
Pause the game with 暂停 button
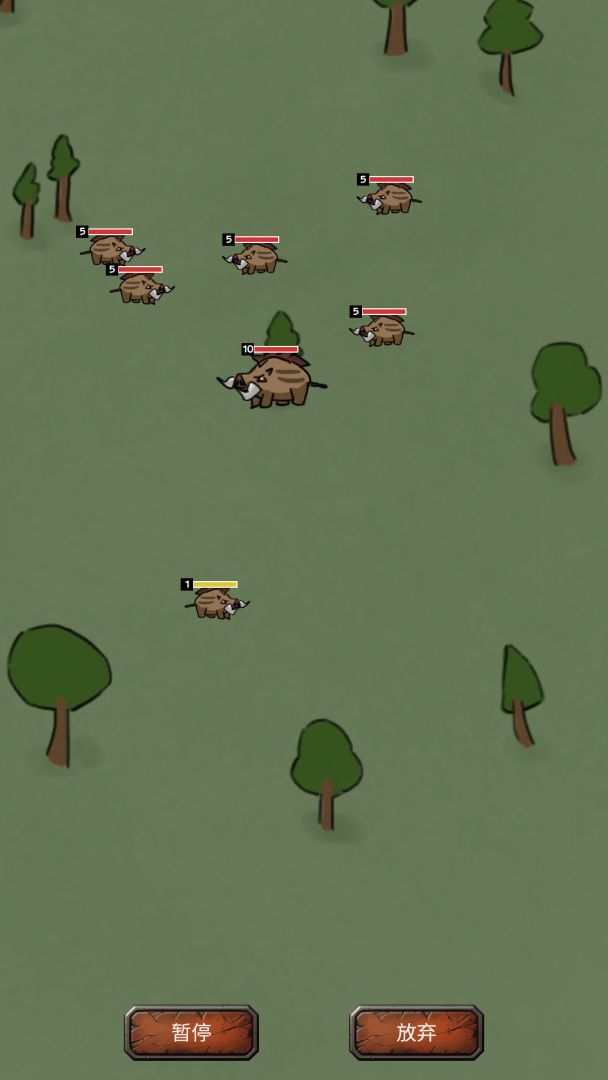[x=191, y=1032]
